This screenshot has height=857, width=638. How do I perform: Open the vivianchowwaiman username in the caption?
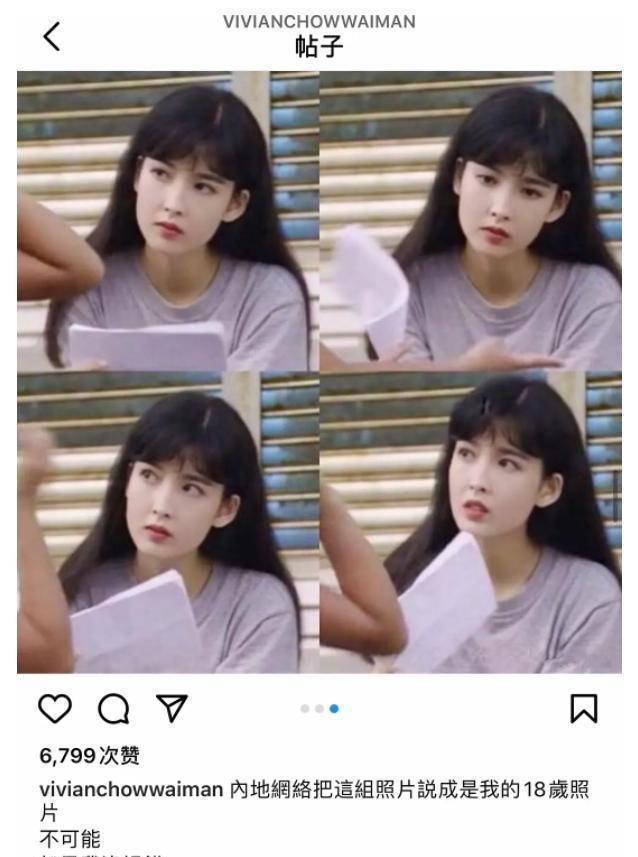point(129,789)
